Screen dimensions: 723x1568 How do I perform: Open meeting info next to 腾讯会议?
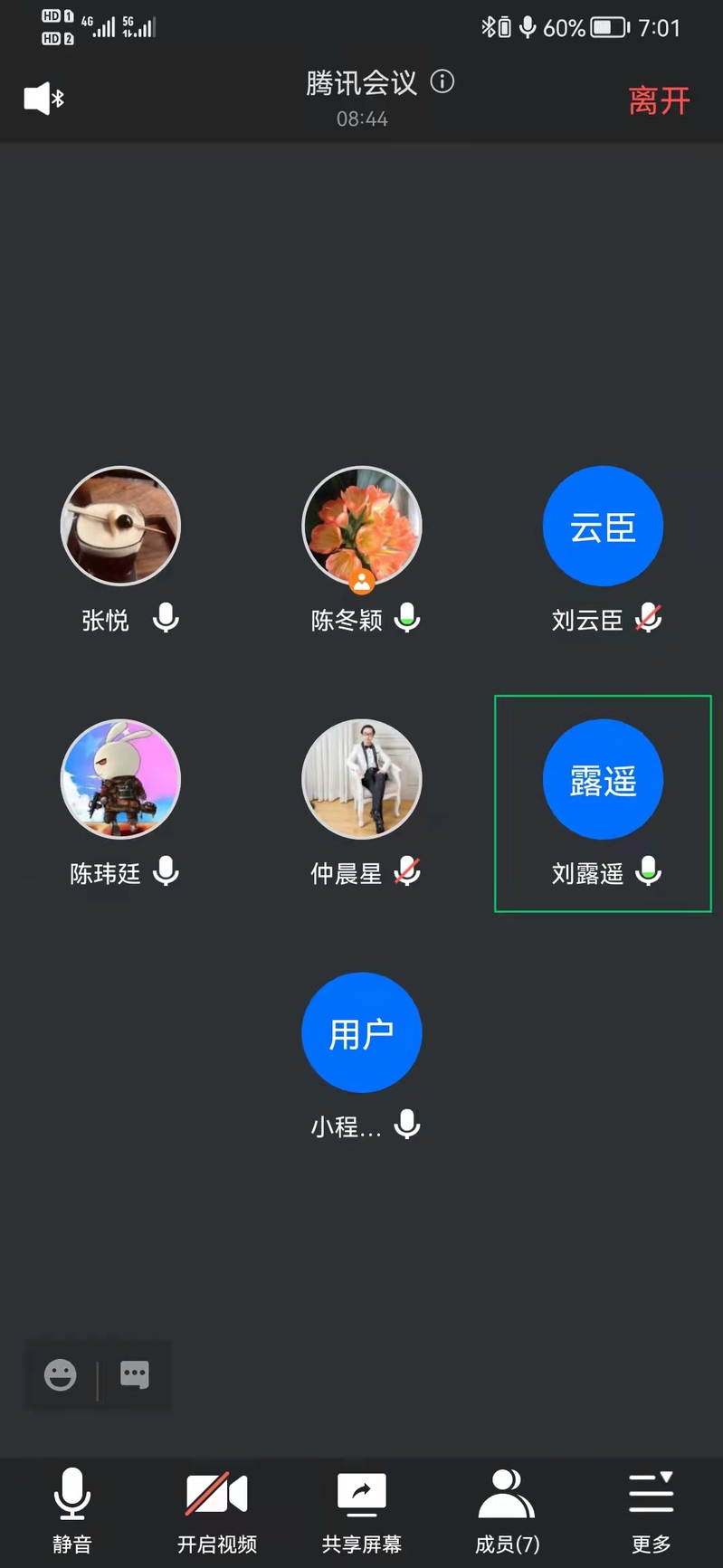442,81
